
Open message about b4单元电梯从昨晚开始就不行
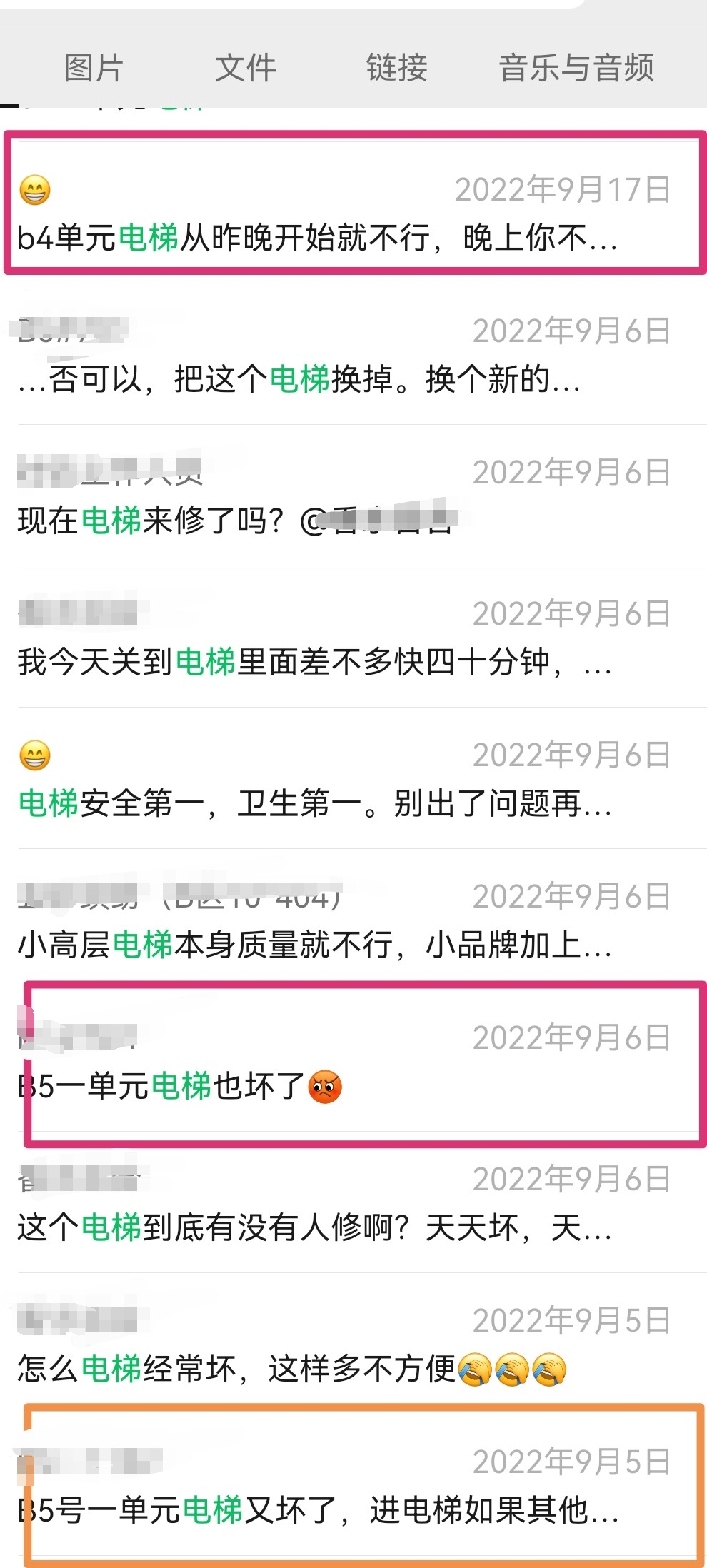coord(318,238)
